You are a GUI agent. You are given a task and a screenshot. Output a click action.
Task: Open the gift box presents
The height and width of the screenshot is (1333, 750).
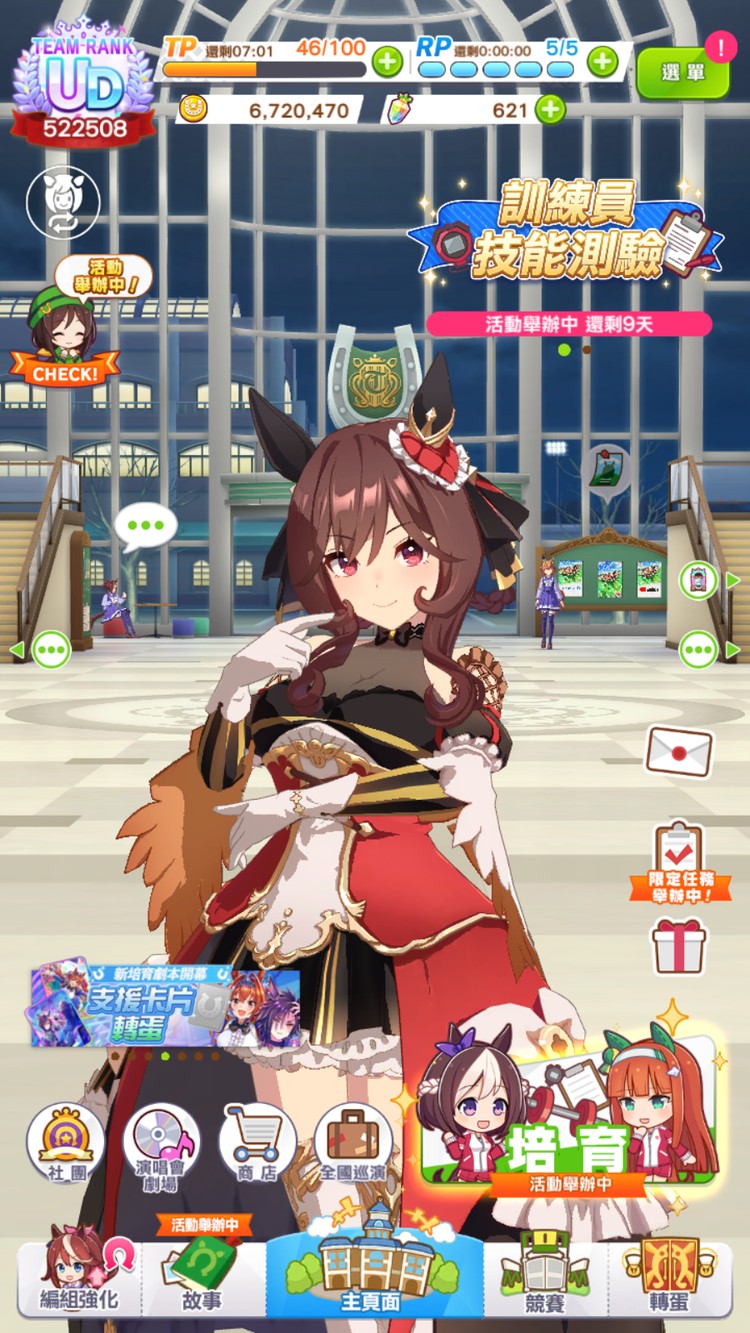point(679,945)
